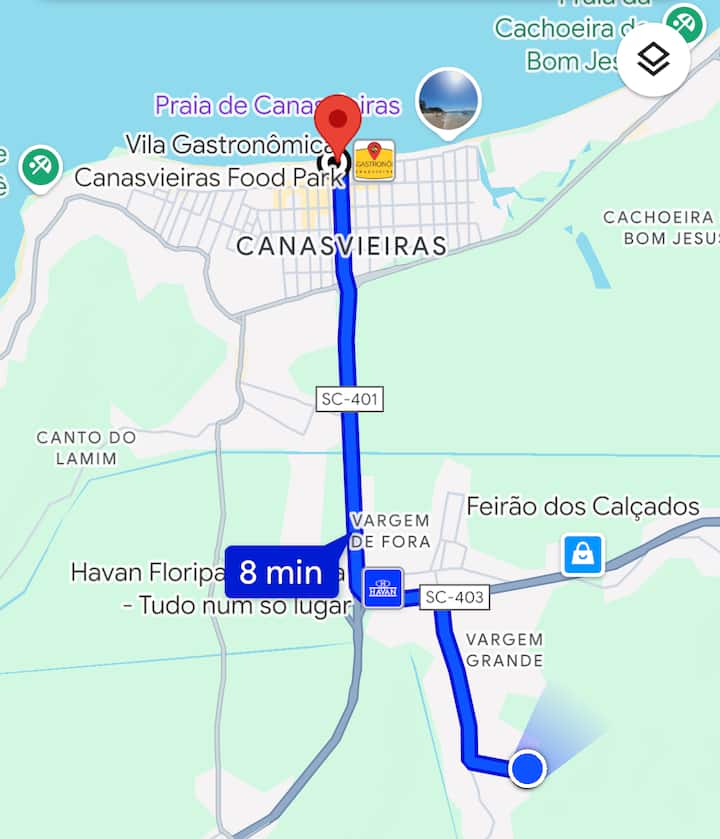Image resolution: width=720 pixels, height=839 pixels.
Task: Open the Praia da Cachoeira beach marker
Action: (685, 23)
